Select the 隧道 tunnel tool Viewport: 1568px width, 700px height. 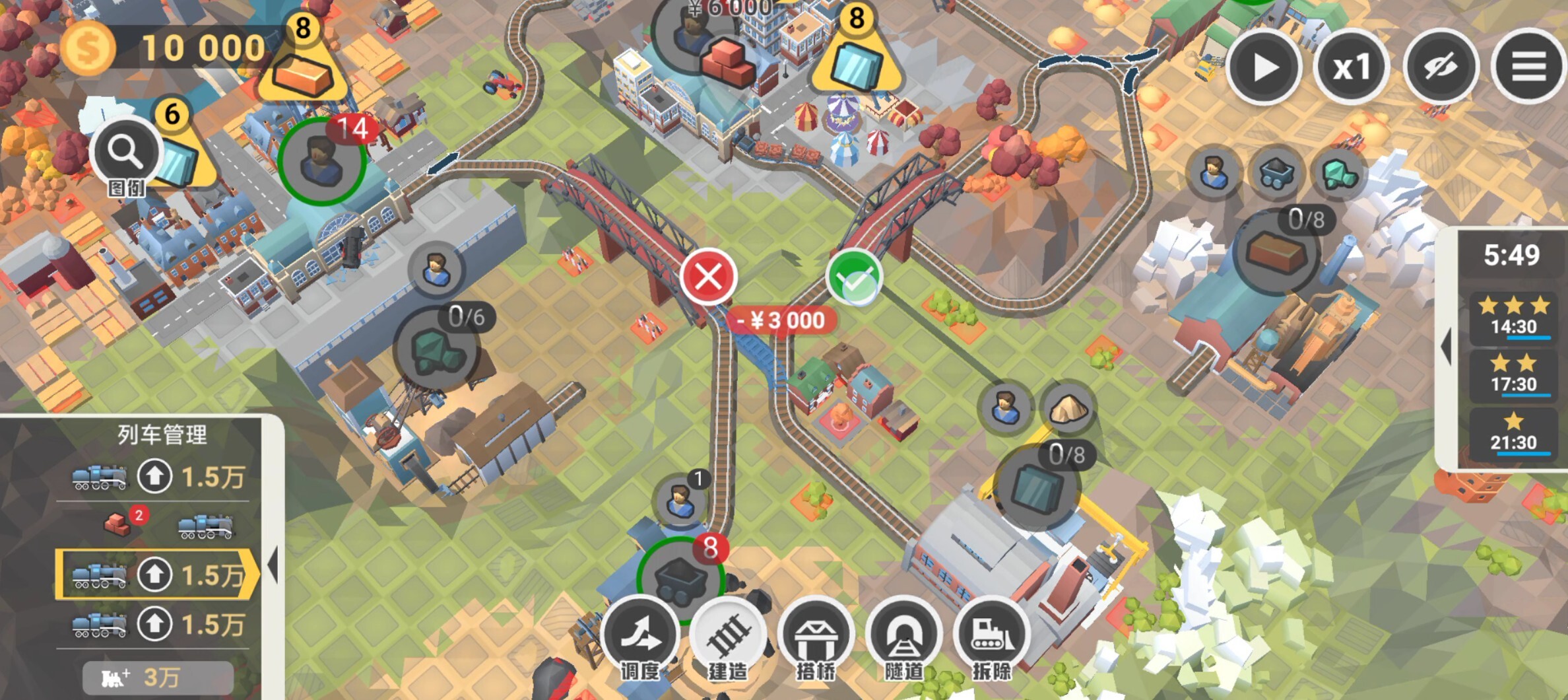(904, 635)
